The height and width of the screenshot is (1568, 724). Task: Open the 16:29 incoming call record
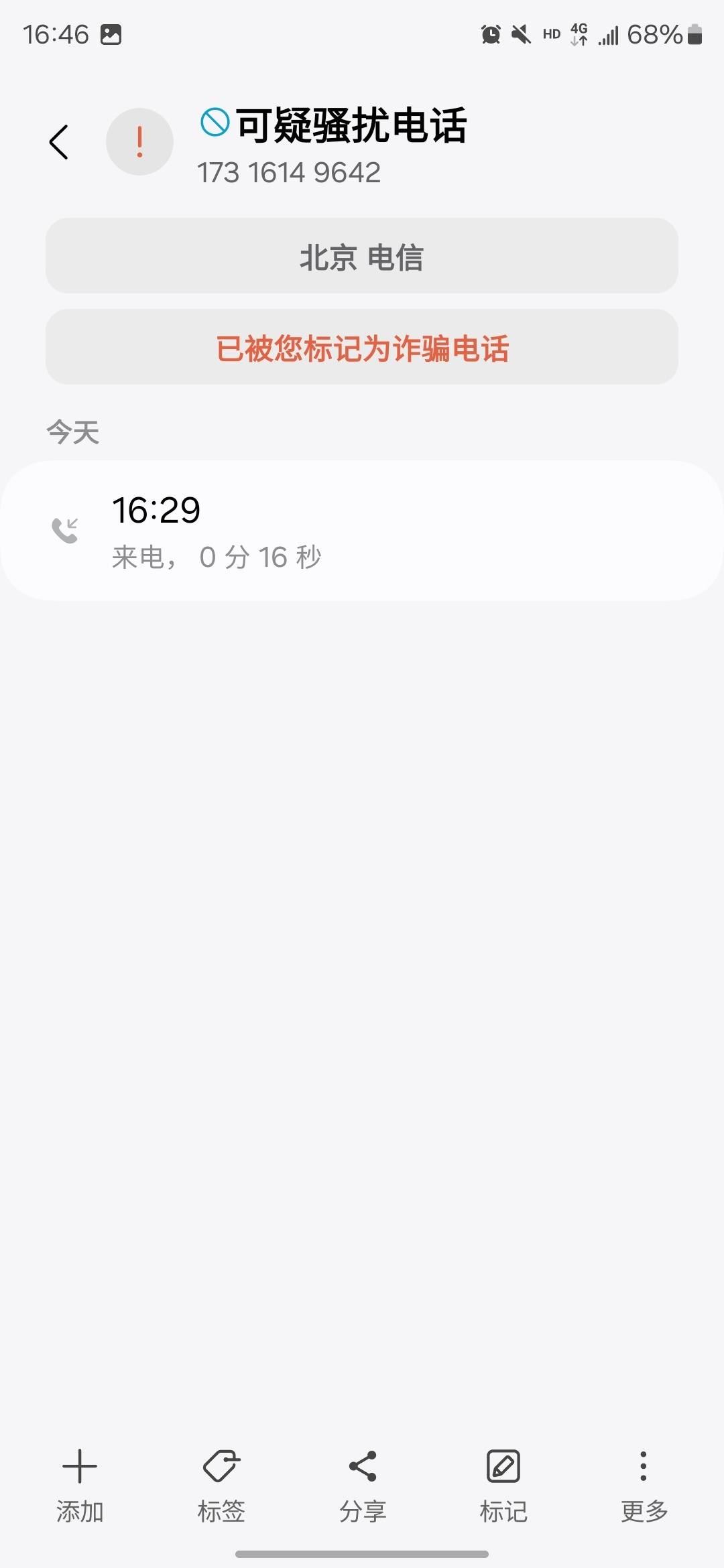[x=362, y=531]
